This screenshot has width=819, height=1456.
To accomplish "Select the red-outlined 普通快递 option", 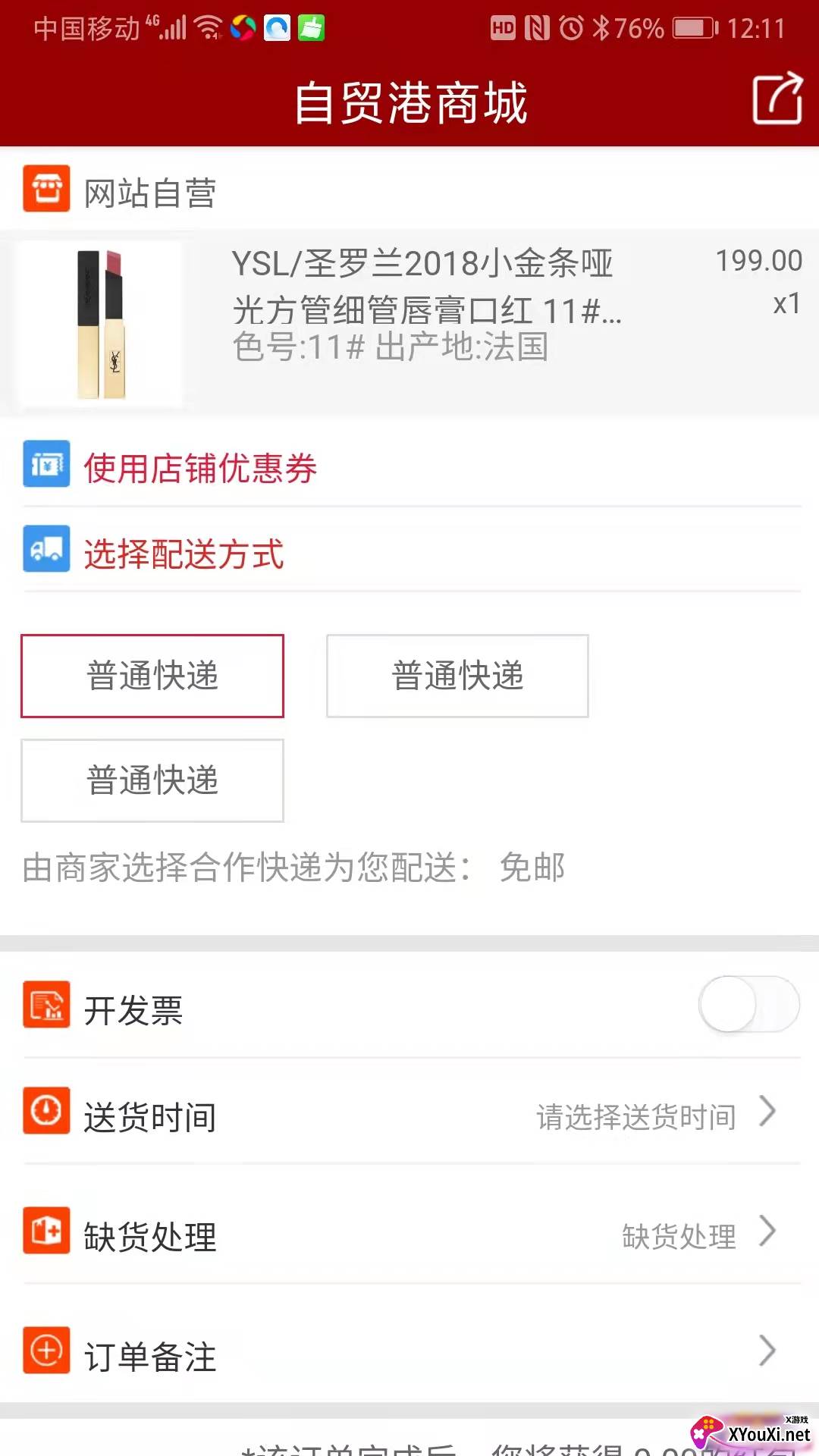I will [152, 676].
